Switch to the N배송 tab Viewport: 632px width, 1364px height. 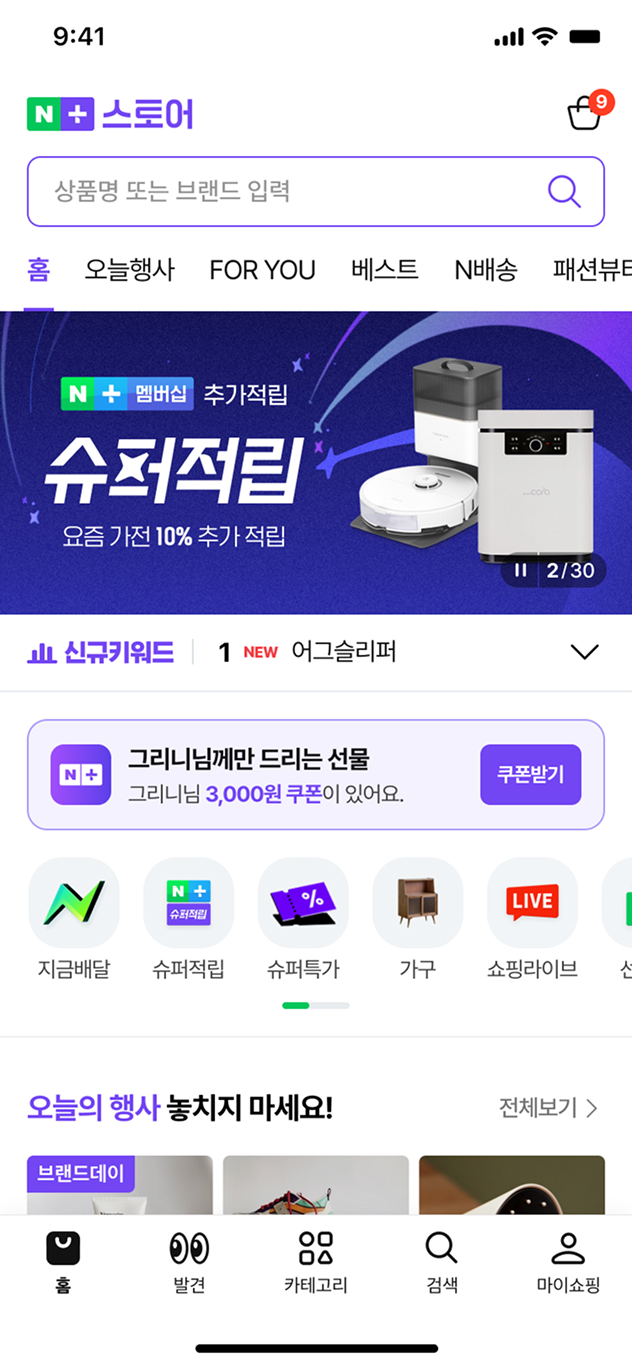pos(485,269)
